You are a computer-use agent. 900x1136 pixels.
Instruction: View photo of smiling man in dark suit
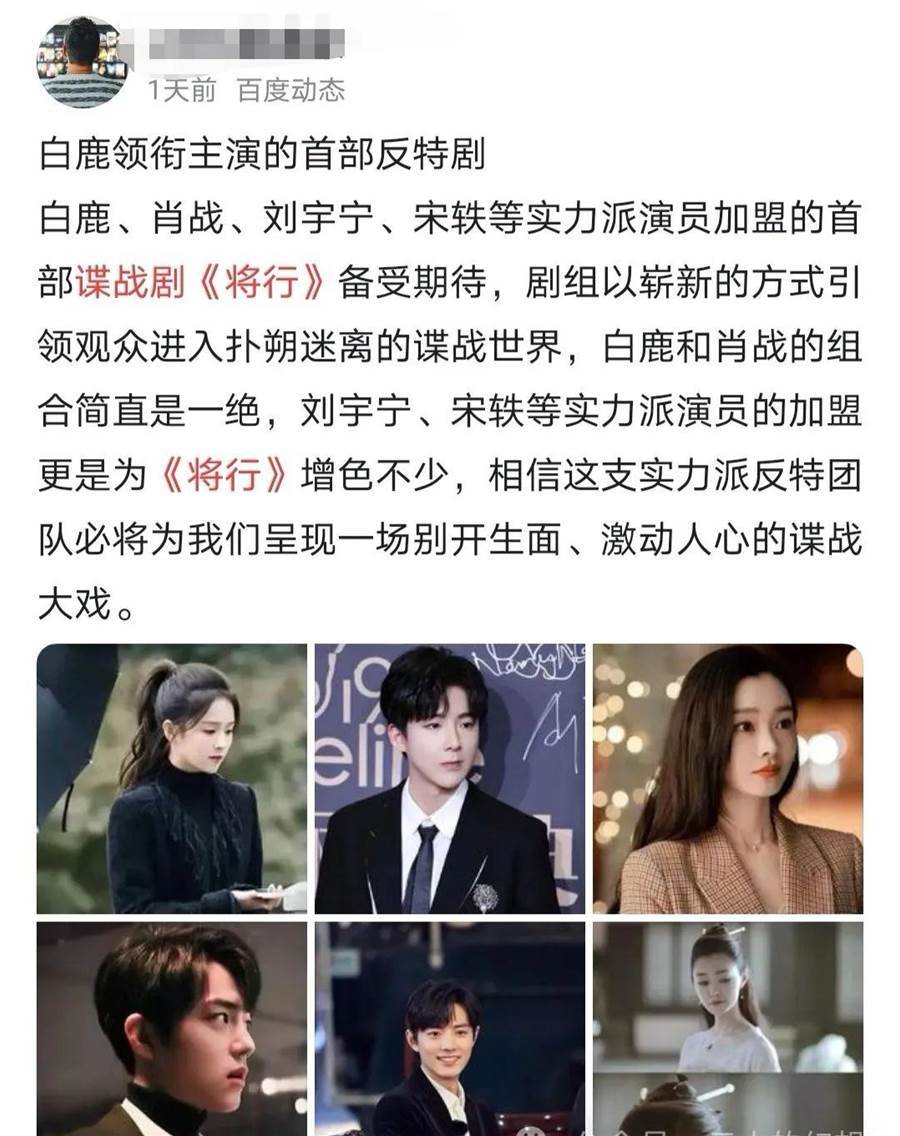(x=450, y=1028)
